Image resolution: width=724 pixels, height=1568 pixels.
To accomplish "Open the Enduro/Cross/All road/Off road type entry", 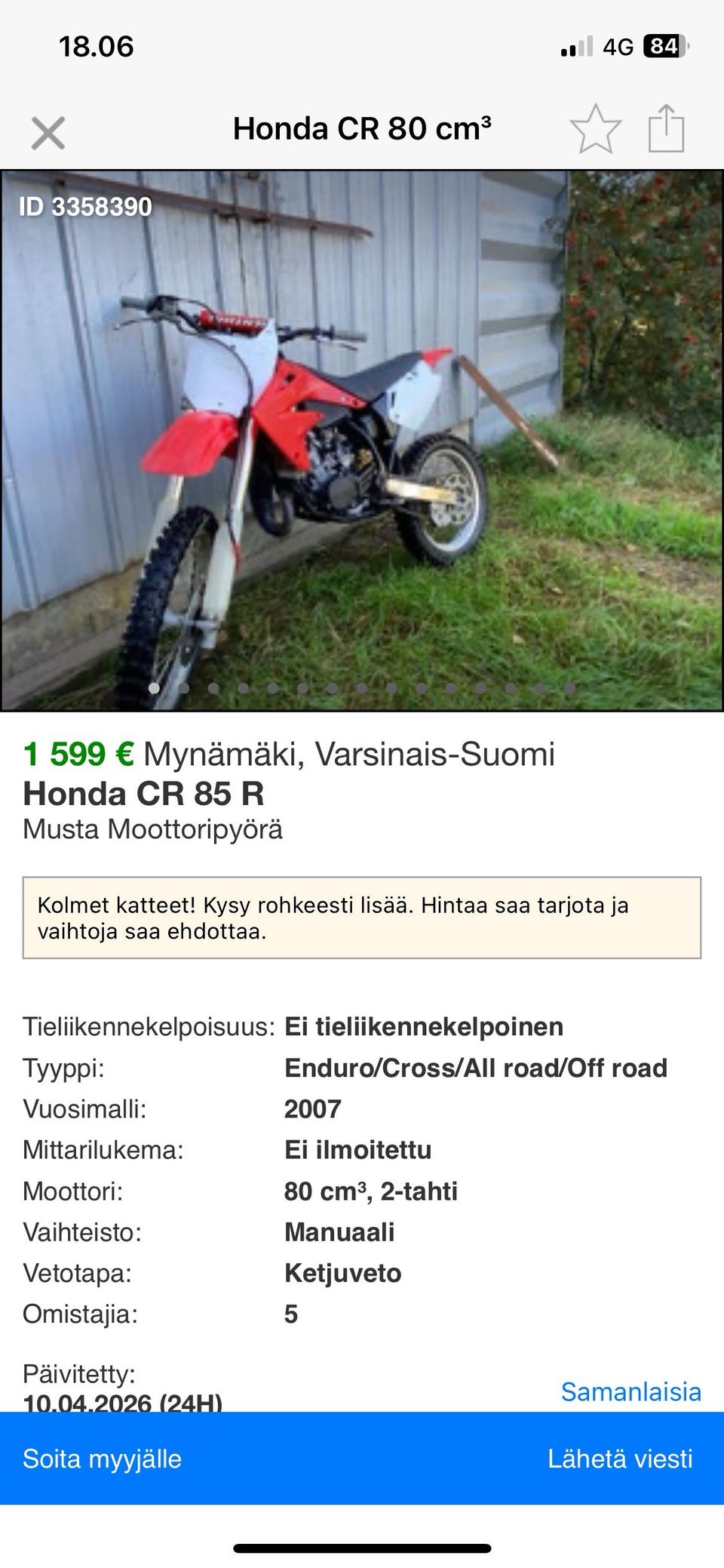I will [x=476, y=1068].
